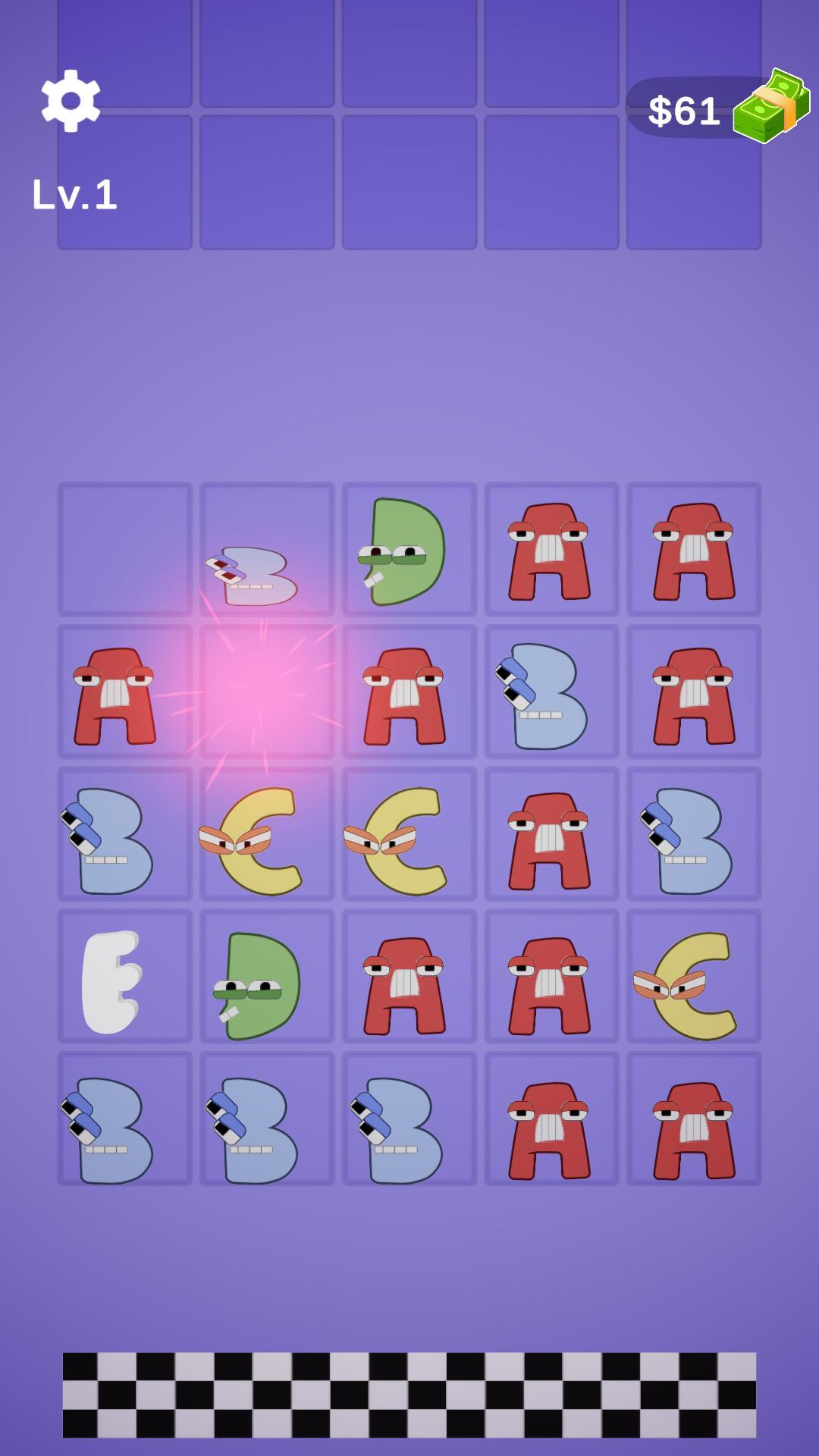Click the cash money icon
This screenshot has height=1456, width=819.
(768, 106)
